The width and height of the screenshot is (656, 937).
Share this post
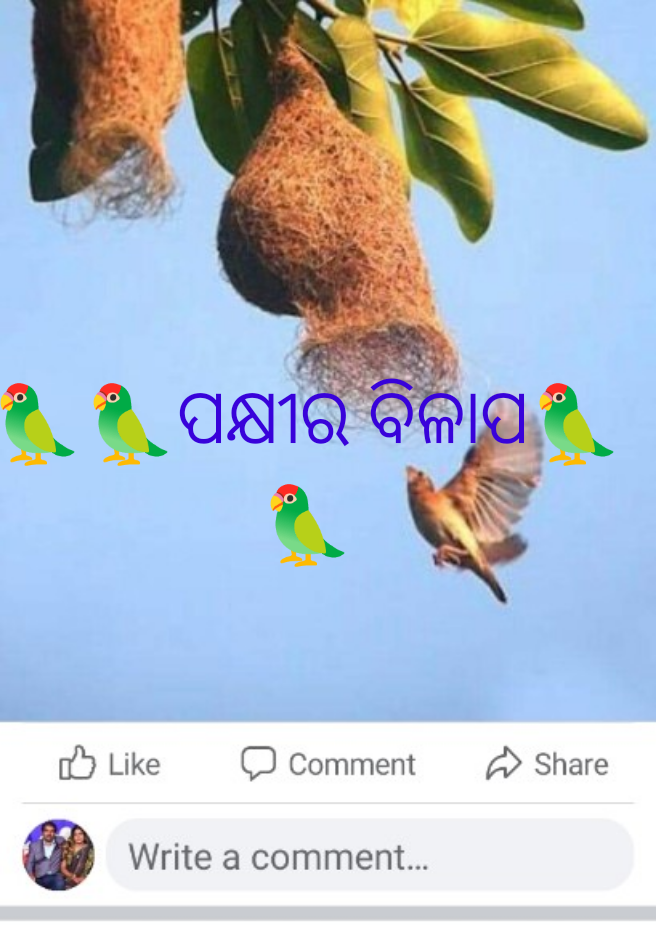547,765
